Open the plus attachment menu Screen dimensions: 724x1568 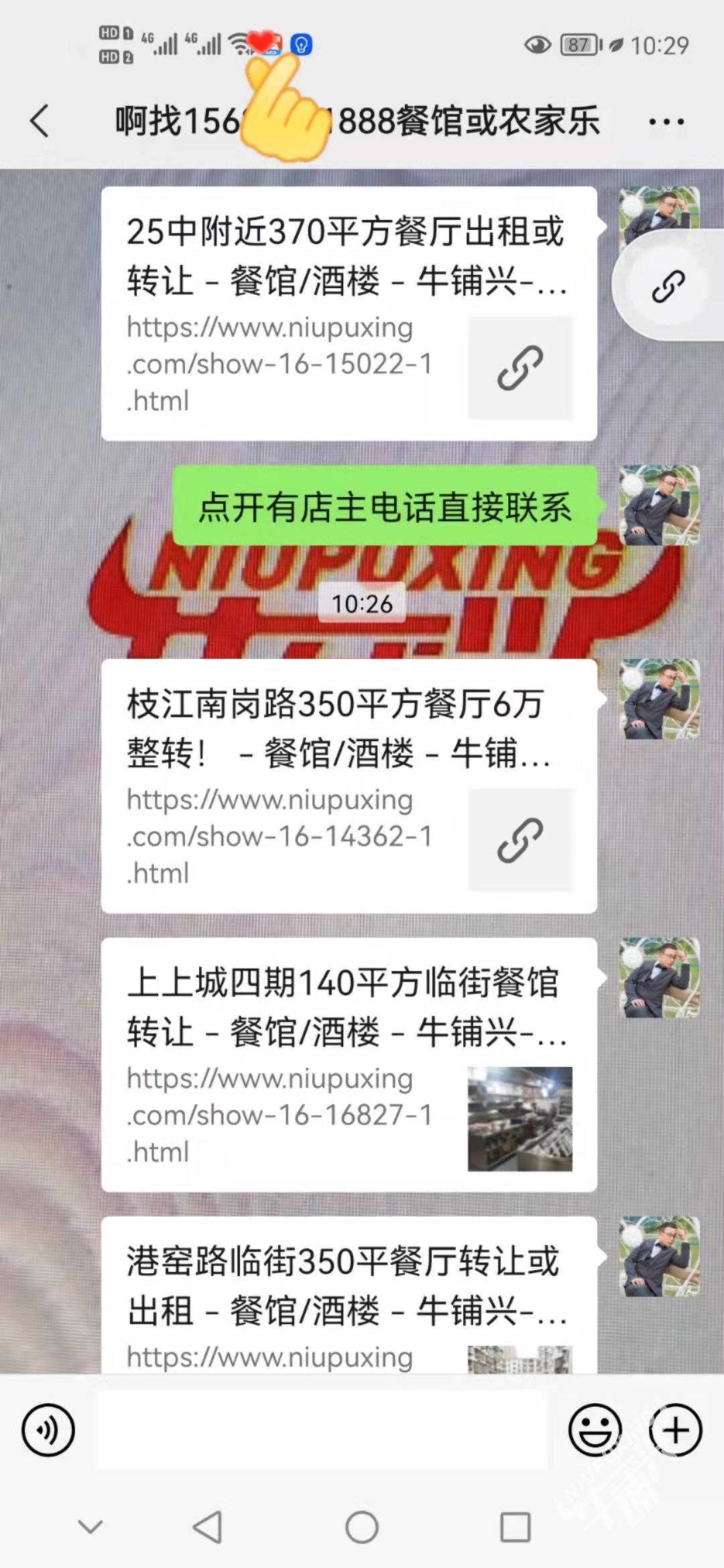click(675, 1430)
